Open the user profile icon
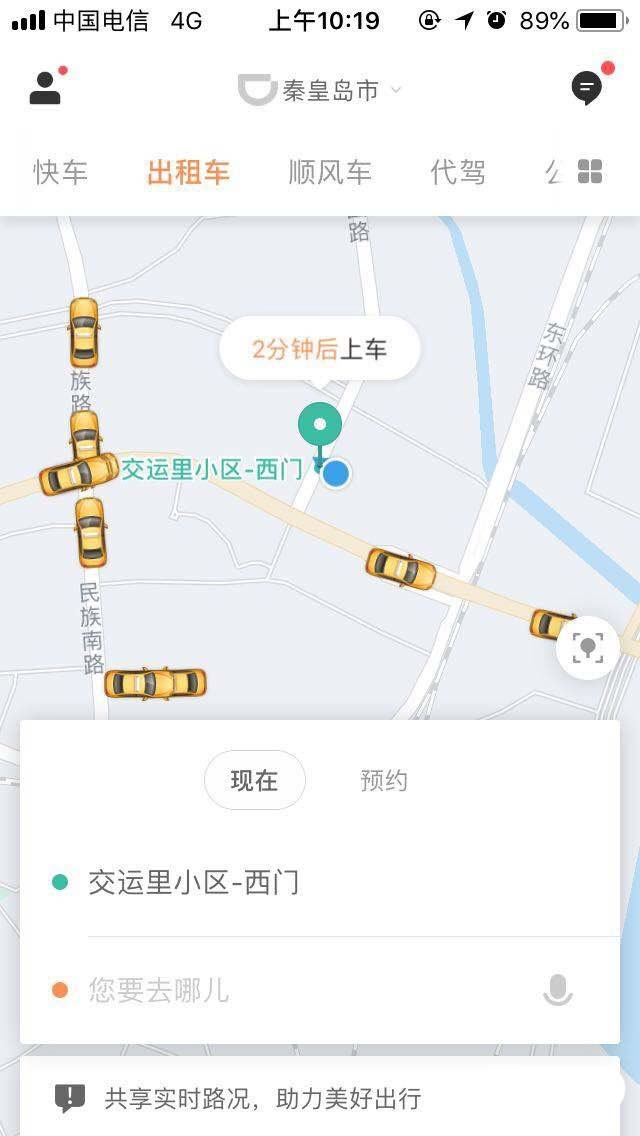The width and height of the screenshot is (640, 1136). [x=46, y=88]
